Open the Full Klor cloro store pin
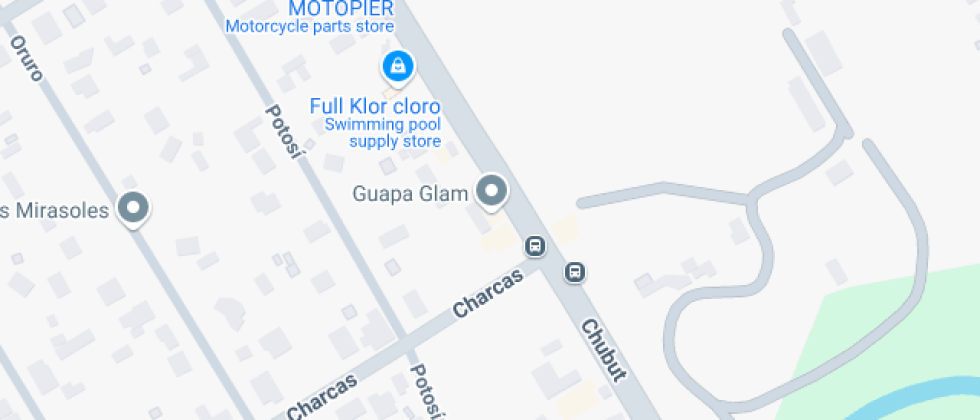The height and width of the screenshot is (420, 980). coord(399,67)
